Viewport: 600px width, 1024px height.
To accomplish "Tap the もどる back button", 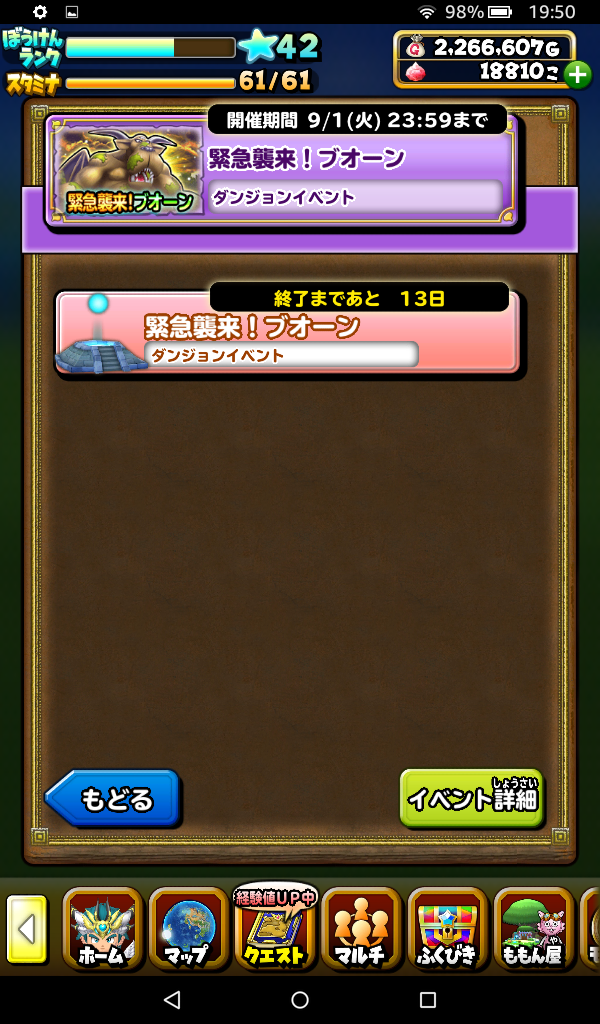I will (113, 799).
